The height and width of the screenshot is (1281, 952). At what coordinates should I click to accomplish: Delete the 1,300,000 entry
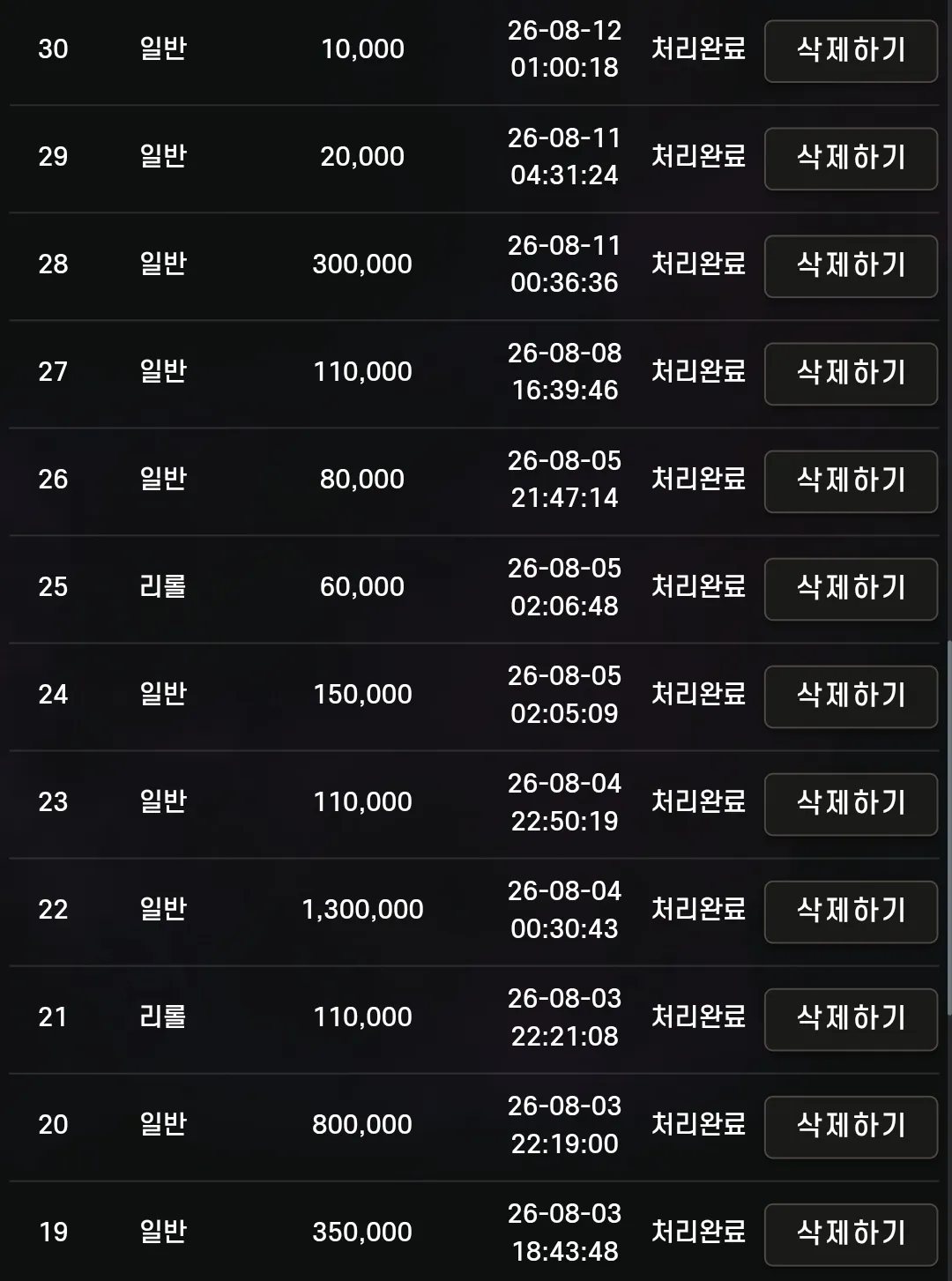tap(851, 912)
